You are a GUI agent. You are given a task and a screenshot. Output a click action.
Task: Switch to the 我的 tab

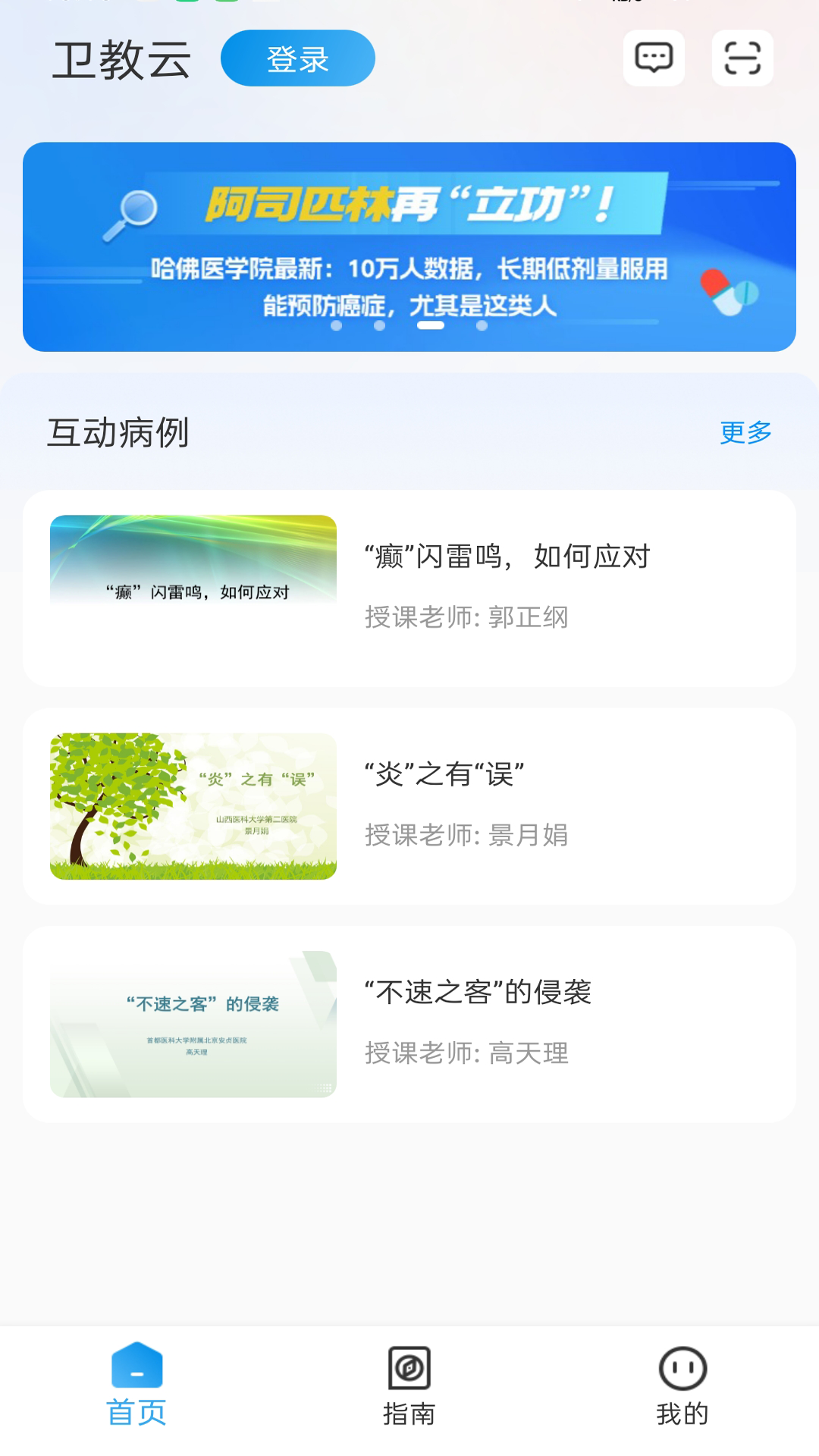coord(682,1385)
